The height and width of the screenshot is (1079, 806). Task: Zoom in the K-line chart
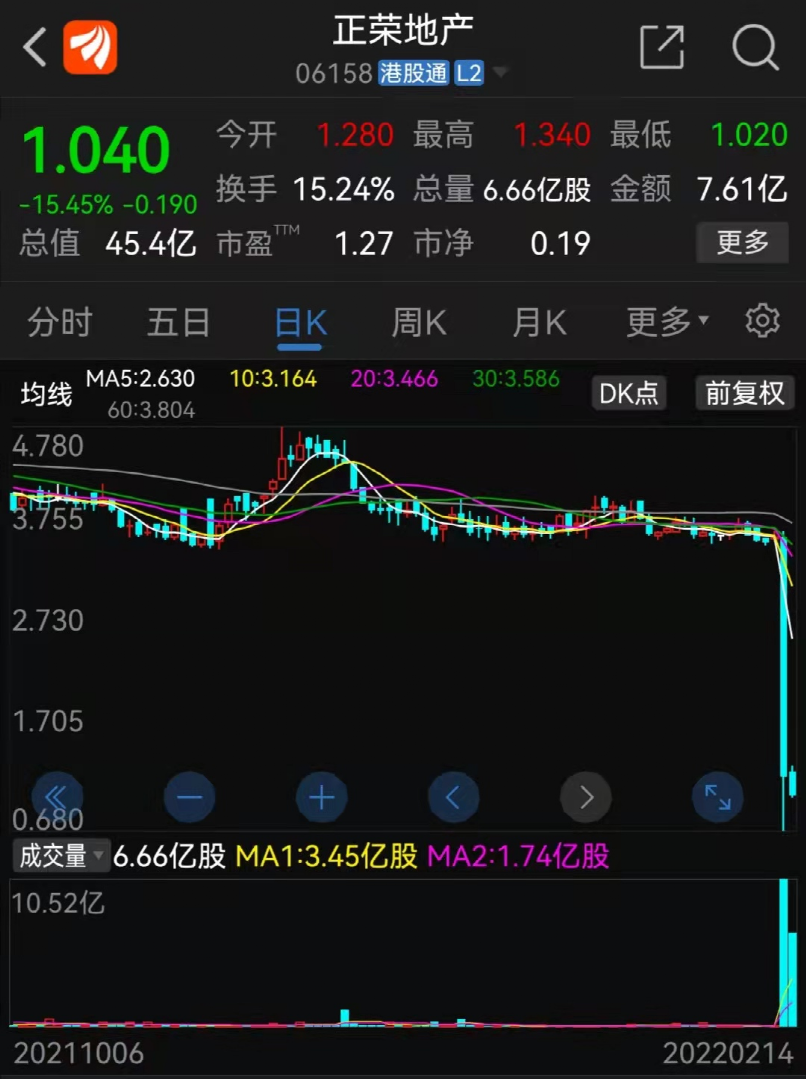321,797
